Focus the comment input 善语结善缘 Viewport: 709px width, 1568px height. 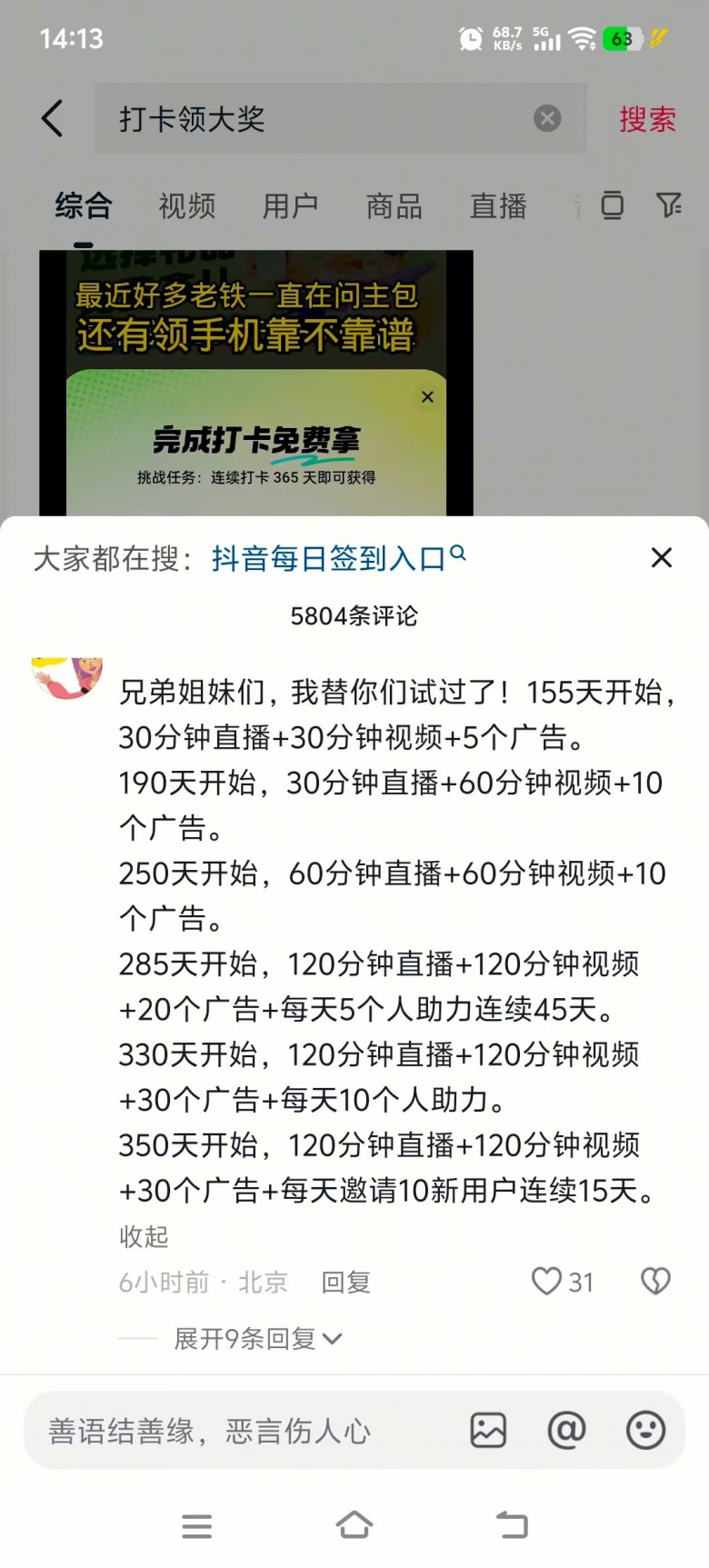click(x=236, y=1432)
